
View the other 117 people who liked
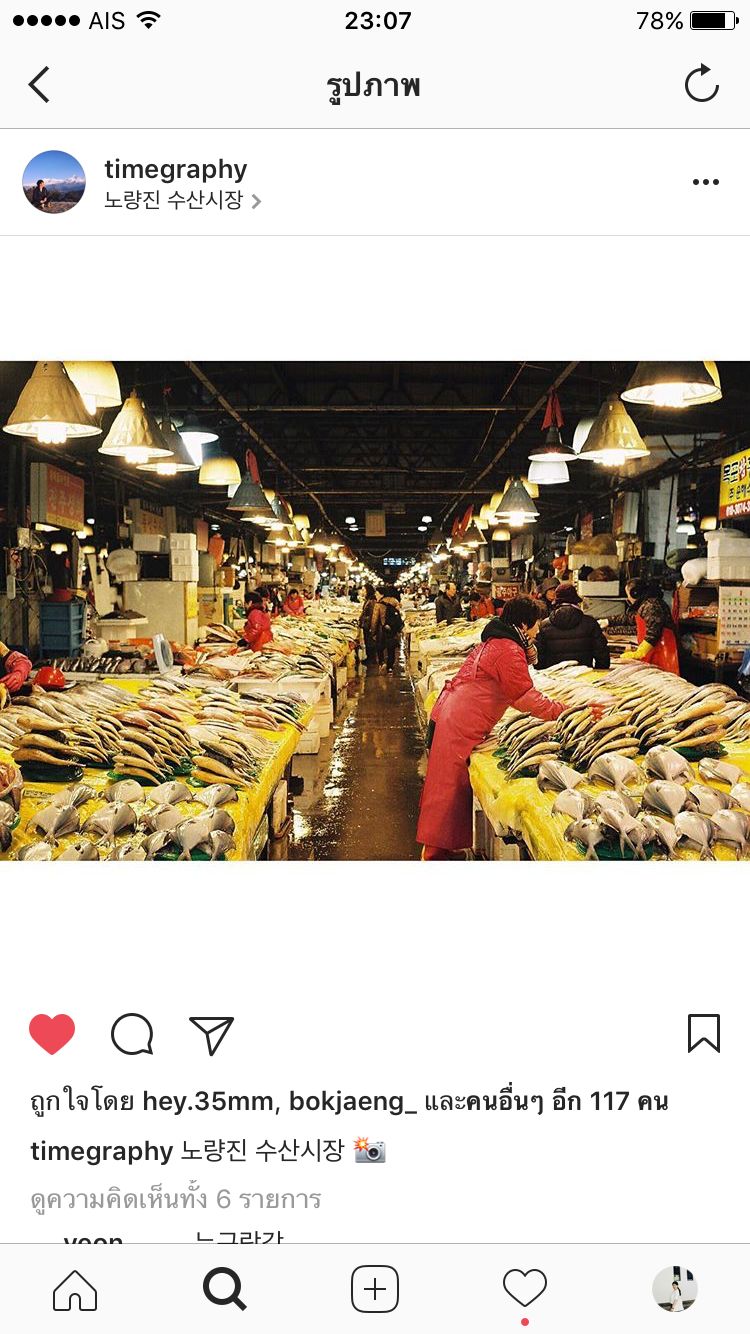[x=560, y=1102]
